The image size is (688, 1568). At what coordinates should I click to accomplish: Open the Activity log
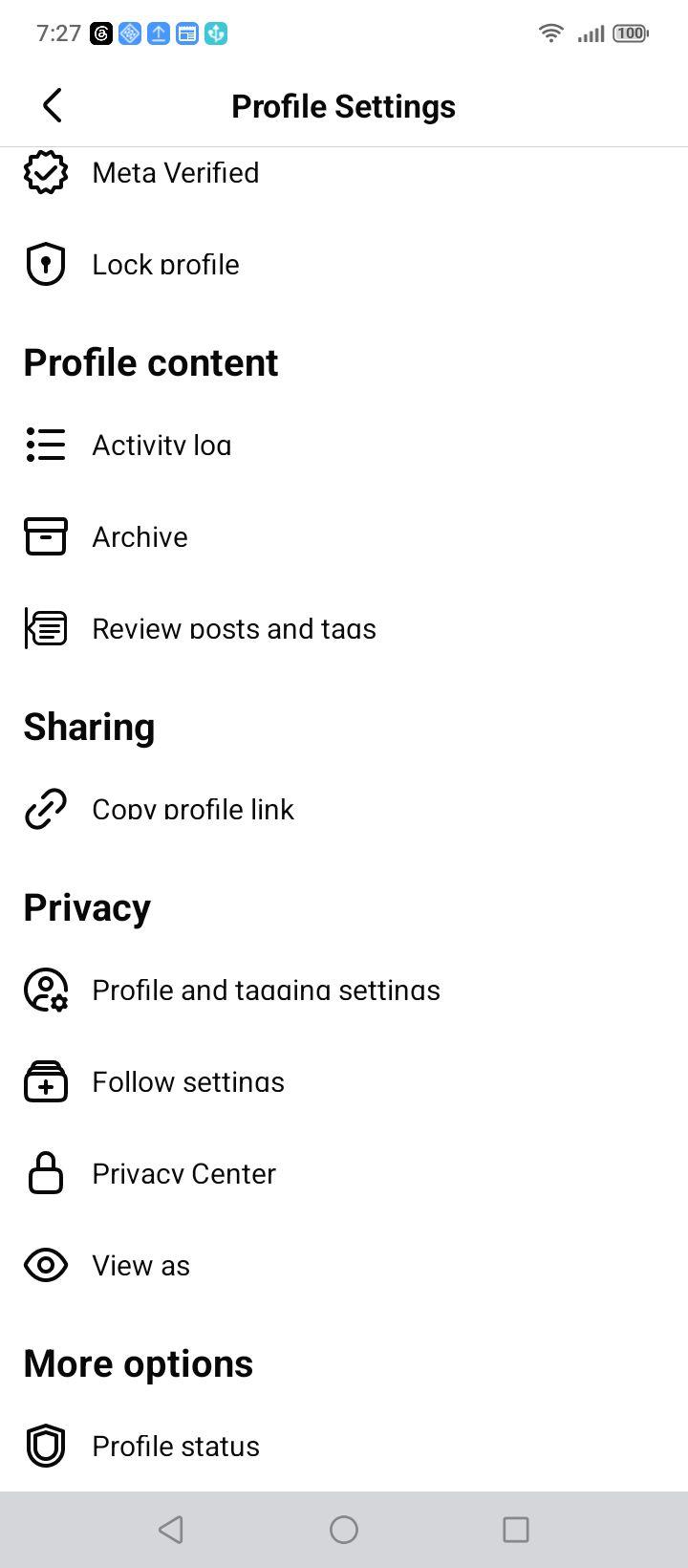pos(344,446)
